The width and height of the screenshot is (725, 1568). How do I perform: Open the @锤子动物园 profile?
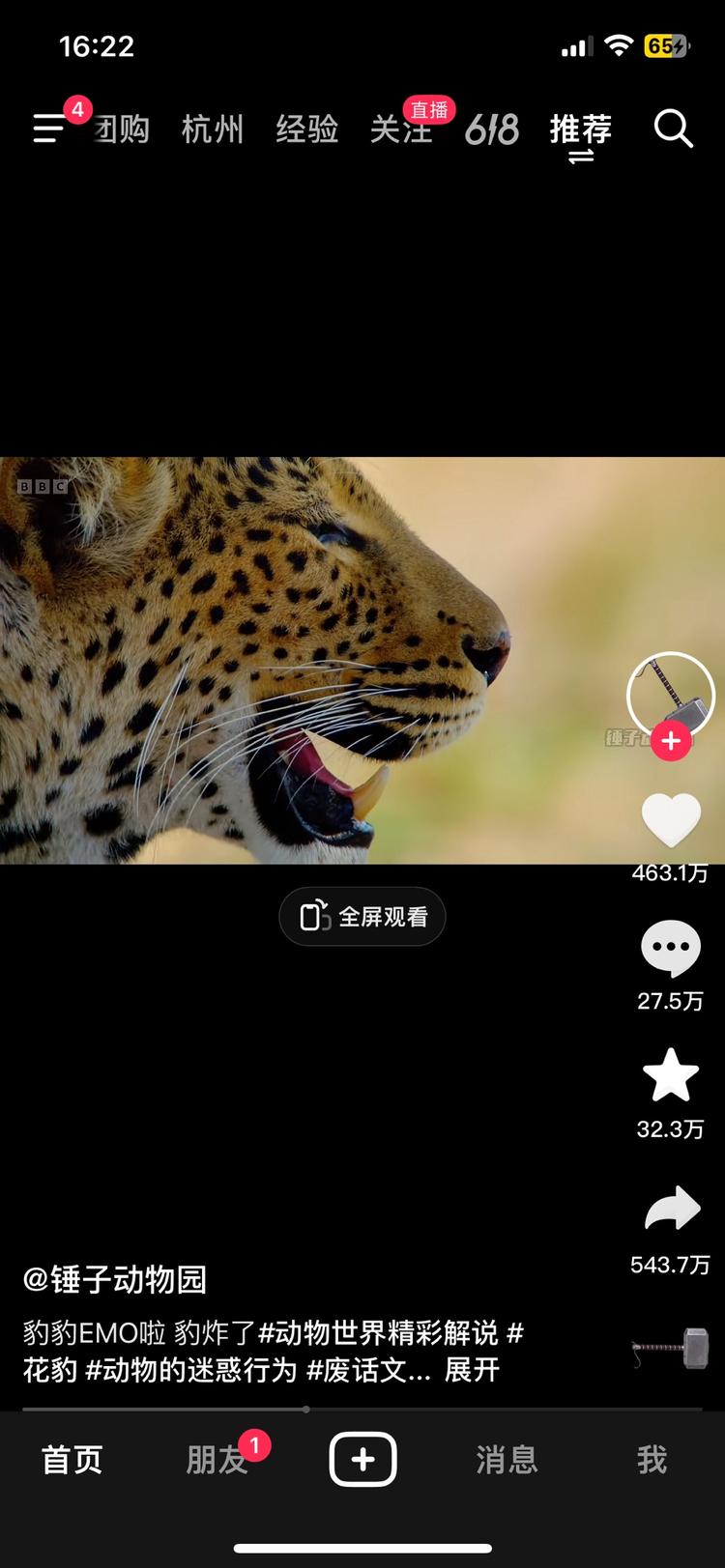click(115, 1279)
